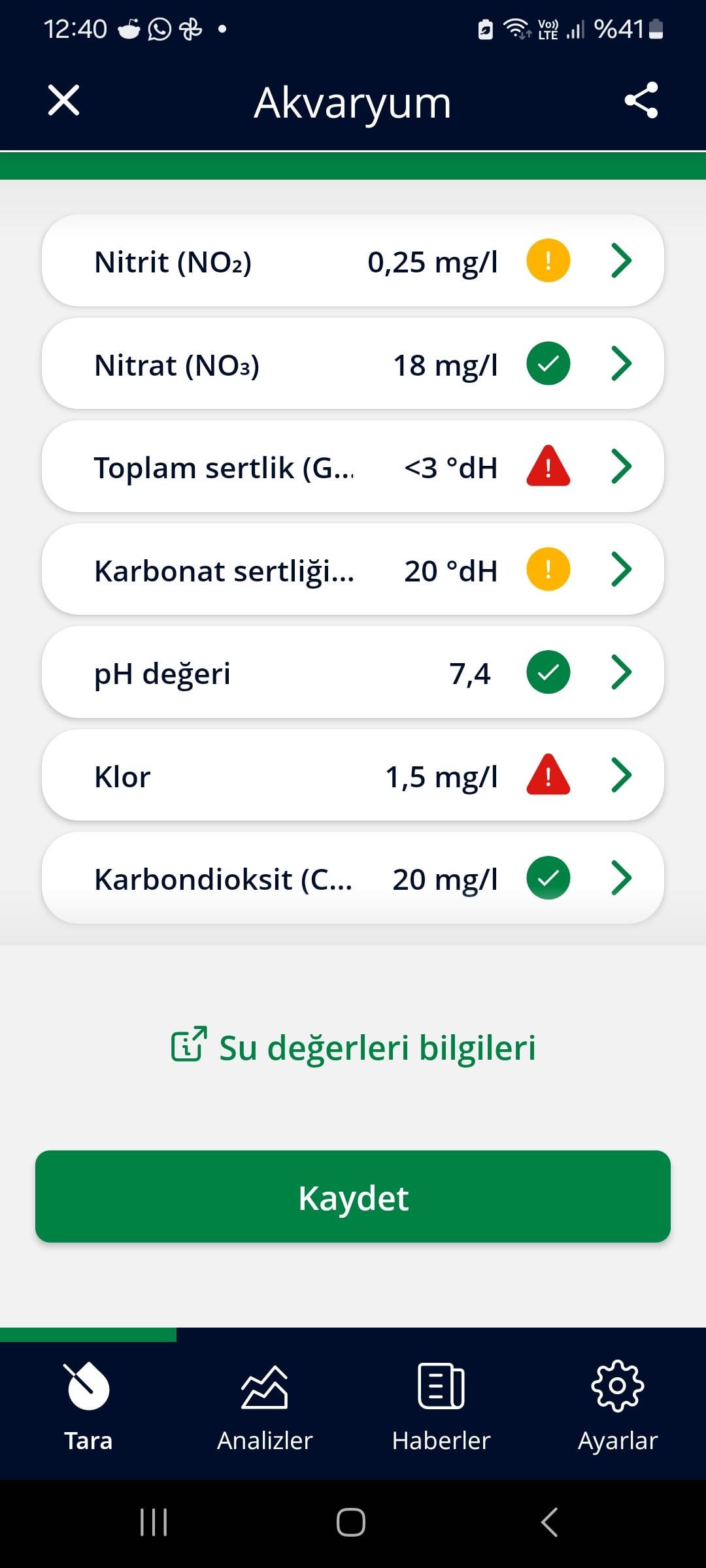Tap the Kaydet button
706x1568 pixels.
coord(353,1197)
